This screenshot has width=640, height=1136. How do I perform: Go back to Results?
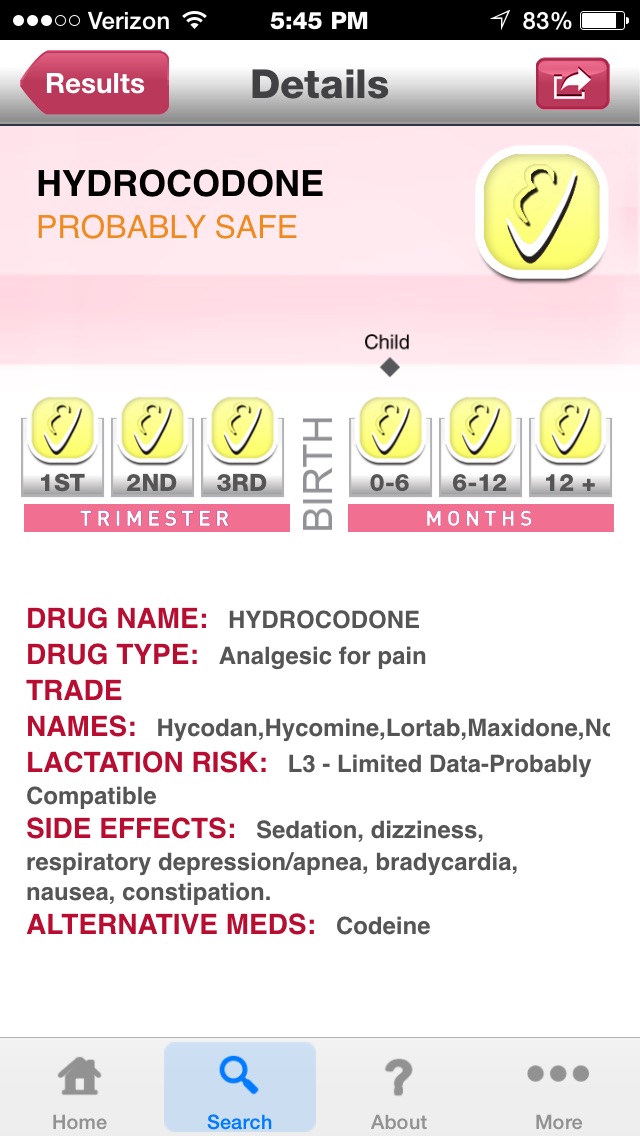[x=95, y=83]
